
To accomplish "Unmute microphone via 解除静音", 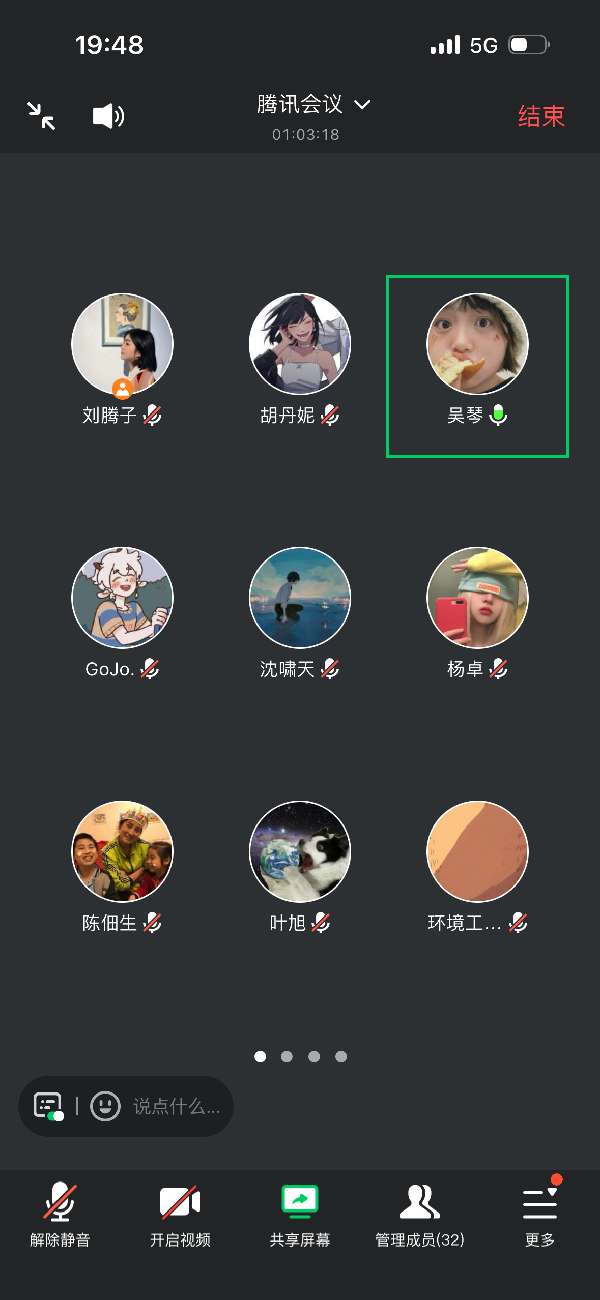I will [x=60, y=1215].
